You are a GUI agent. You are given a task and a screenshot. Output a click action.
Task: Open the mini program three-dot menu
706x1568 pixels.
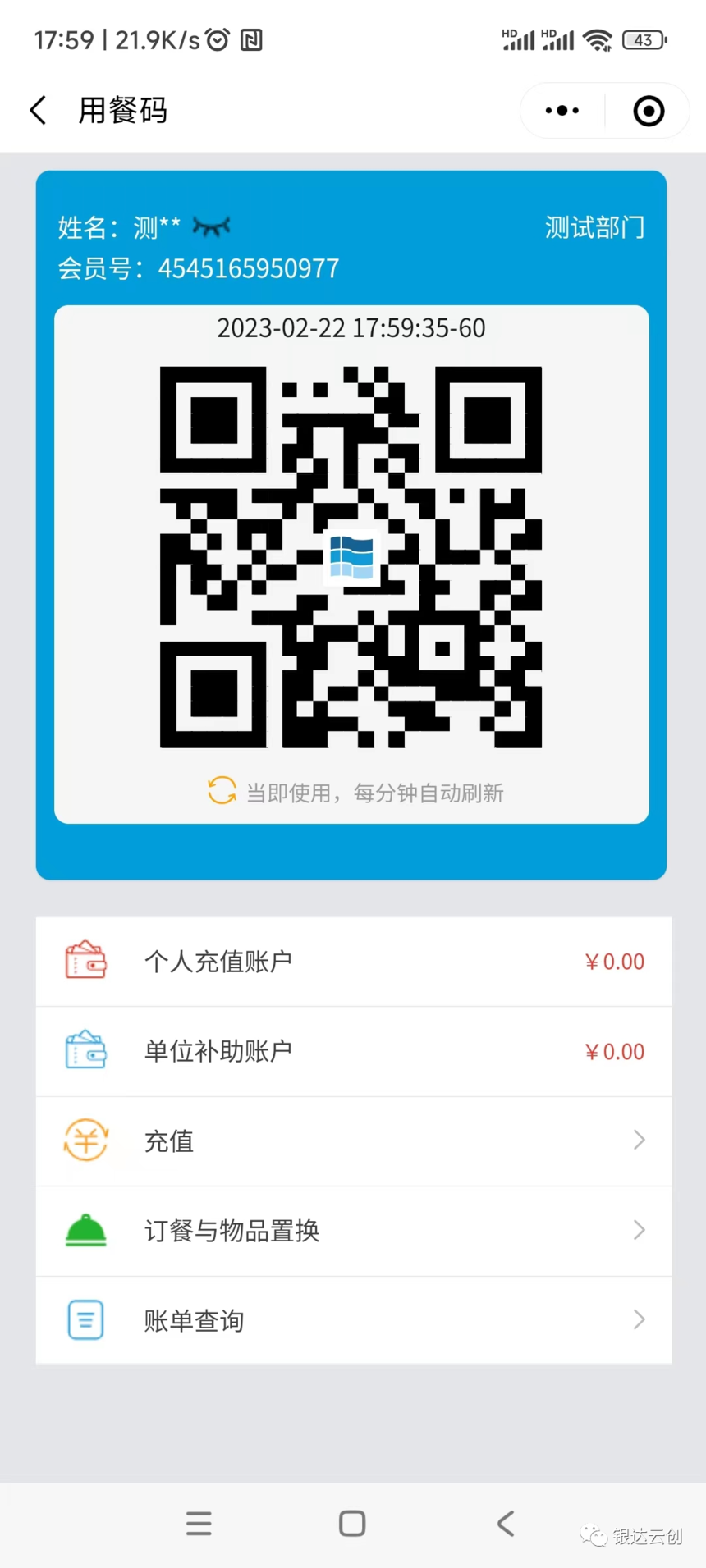(562, 110)
